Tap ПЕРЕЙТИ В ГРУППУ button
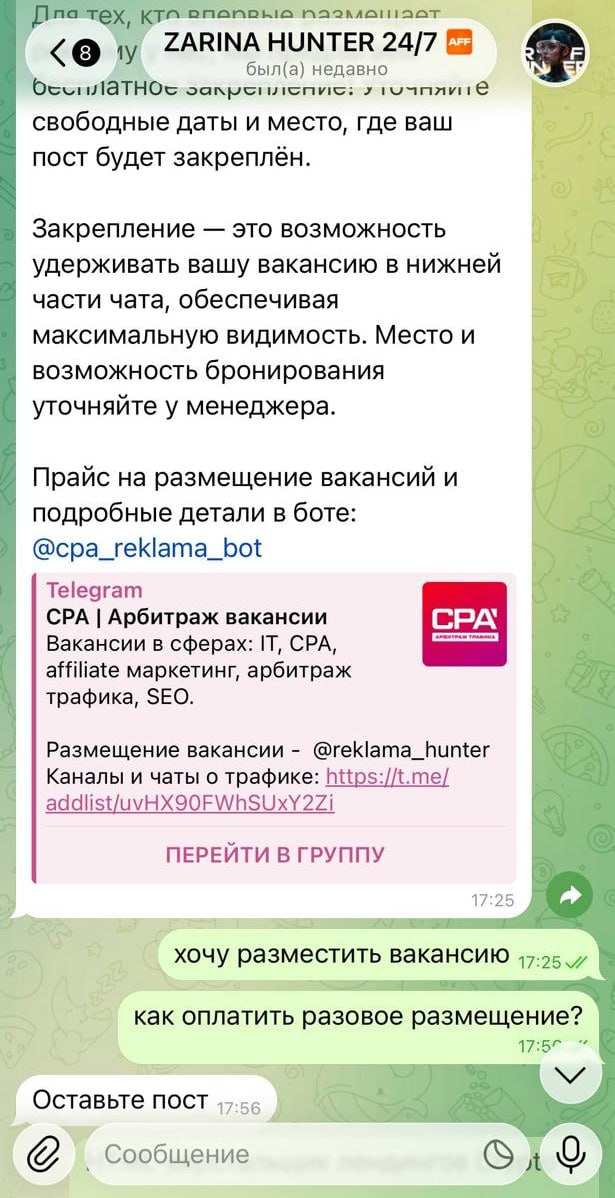Image resolution: width=615 pixels, height=1198 pixels. coord(274,854)
